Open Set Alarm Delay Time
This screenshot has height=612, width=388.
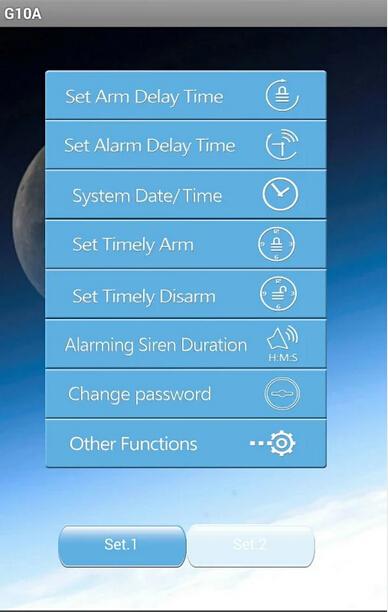[186, 145]
